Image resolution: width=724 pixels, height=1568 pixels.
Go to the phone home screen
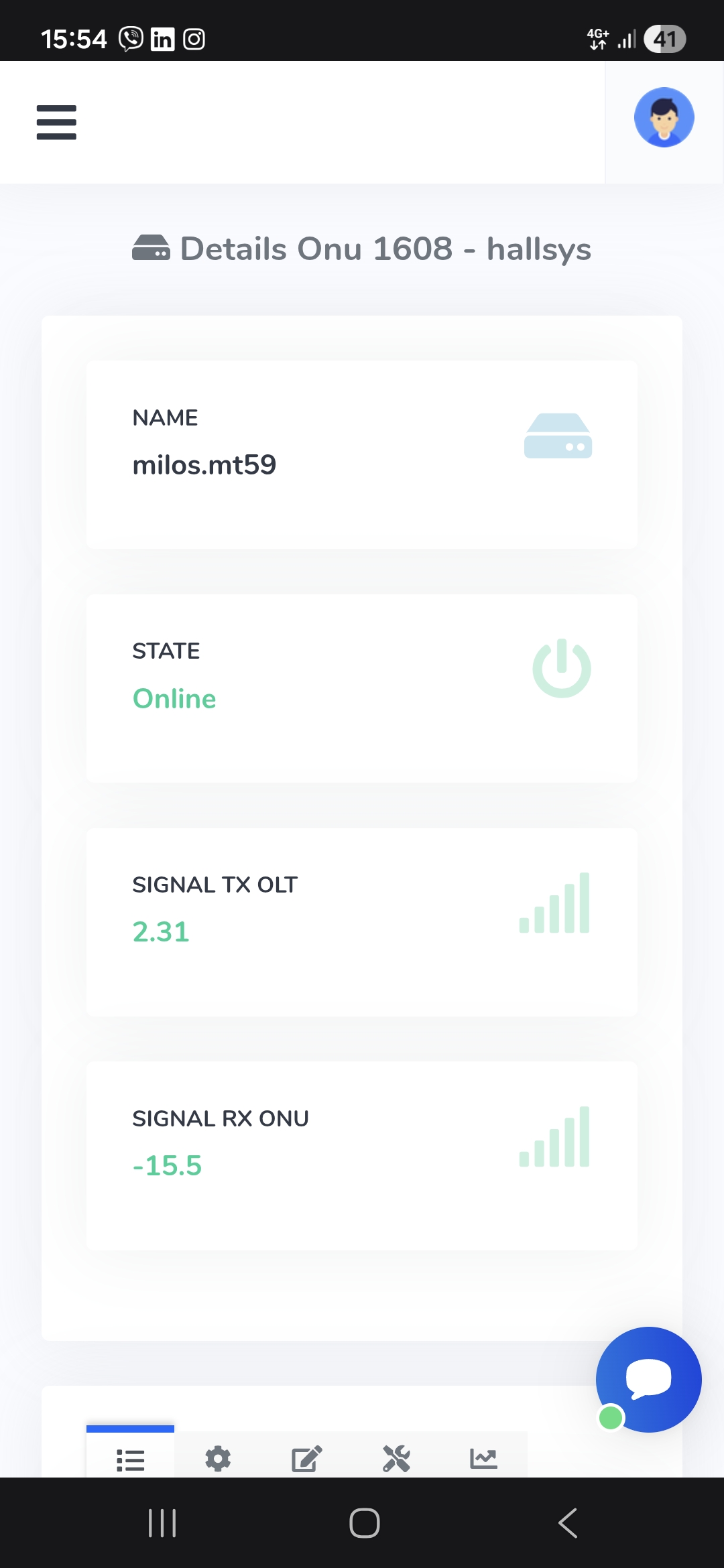coord(365,1523)
